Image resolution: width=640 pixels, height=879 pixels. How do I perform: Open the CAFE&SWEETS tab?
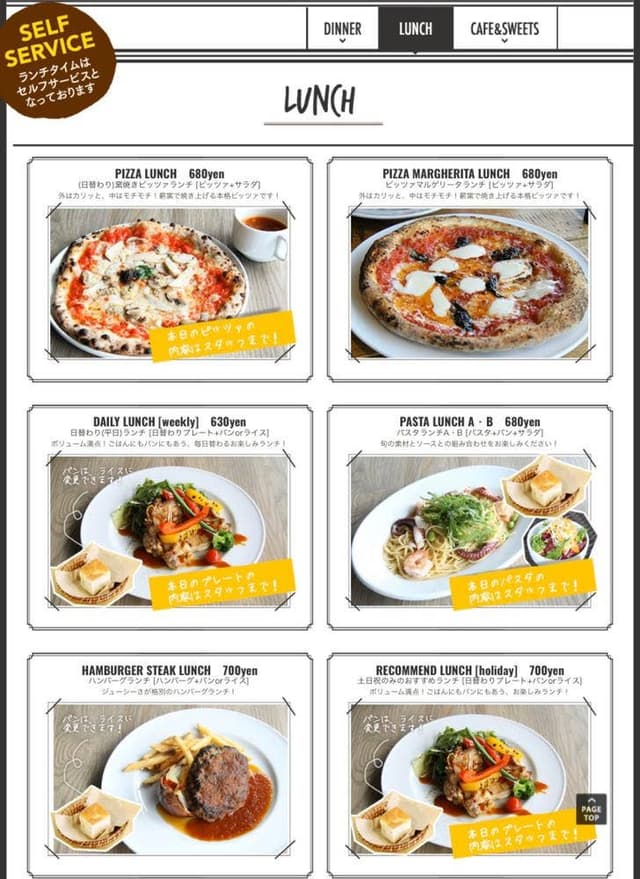(x=504, y=29)
